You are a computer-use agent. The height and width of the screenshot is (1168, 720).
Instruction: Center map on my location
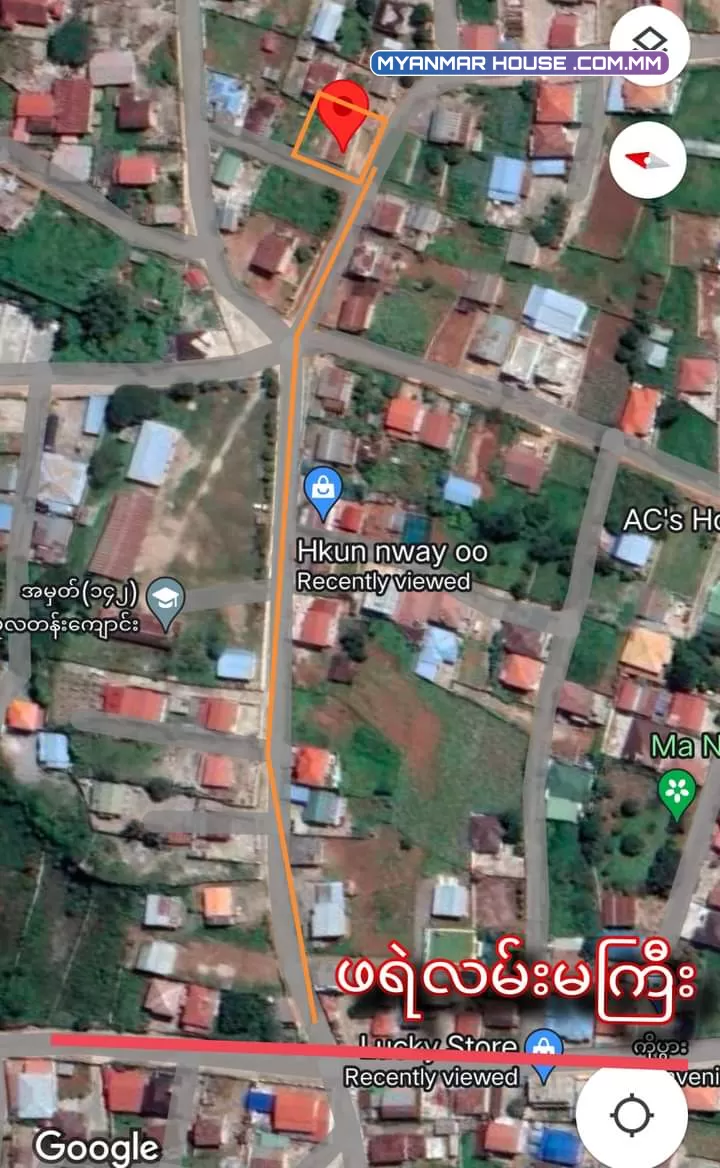click(x=631, y=1114)
